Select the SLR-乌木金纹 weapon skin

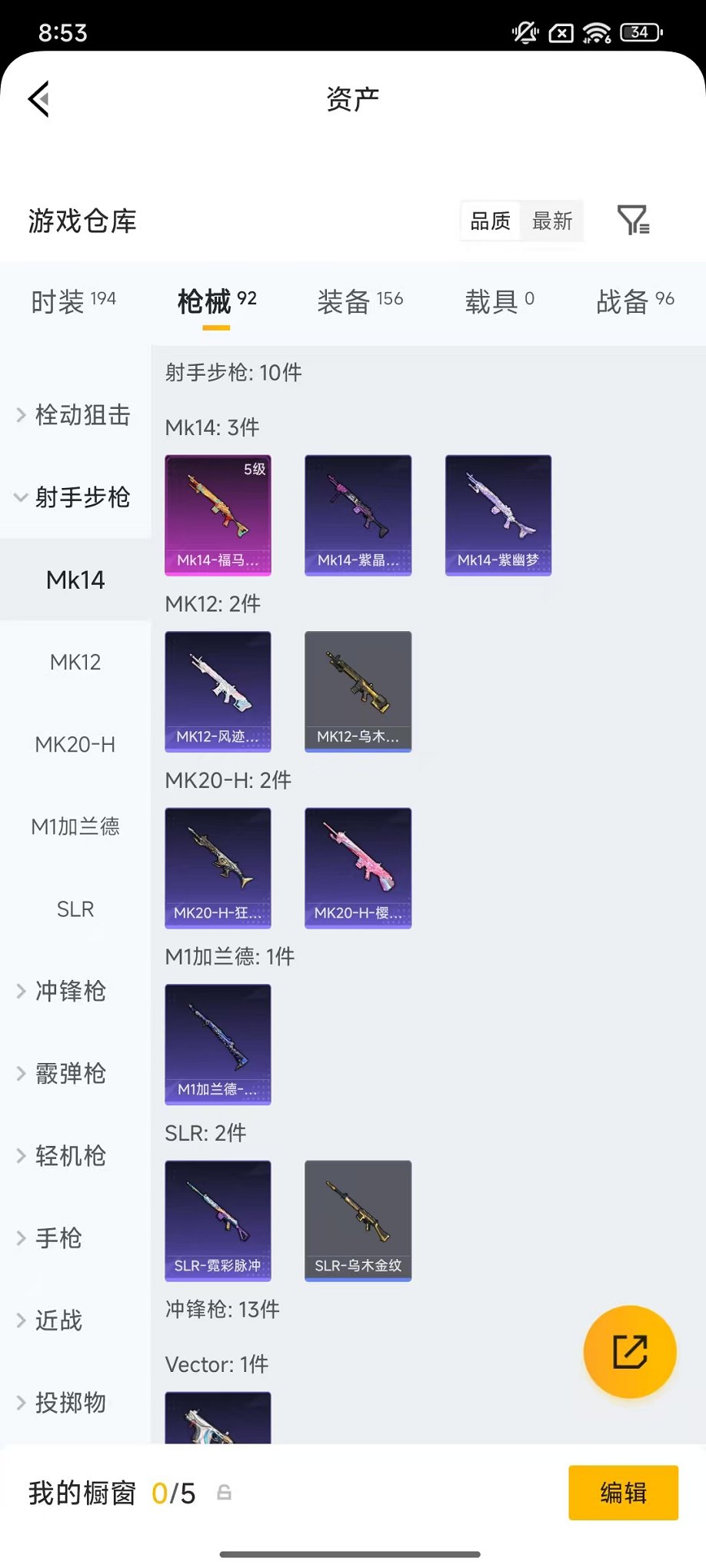click(x=358, y=1221)
